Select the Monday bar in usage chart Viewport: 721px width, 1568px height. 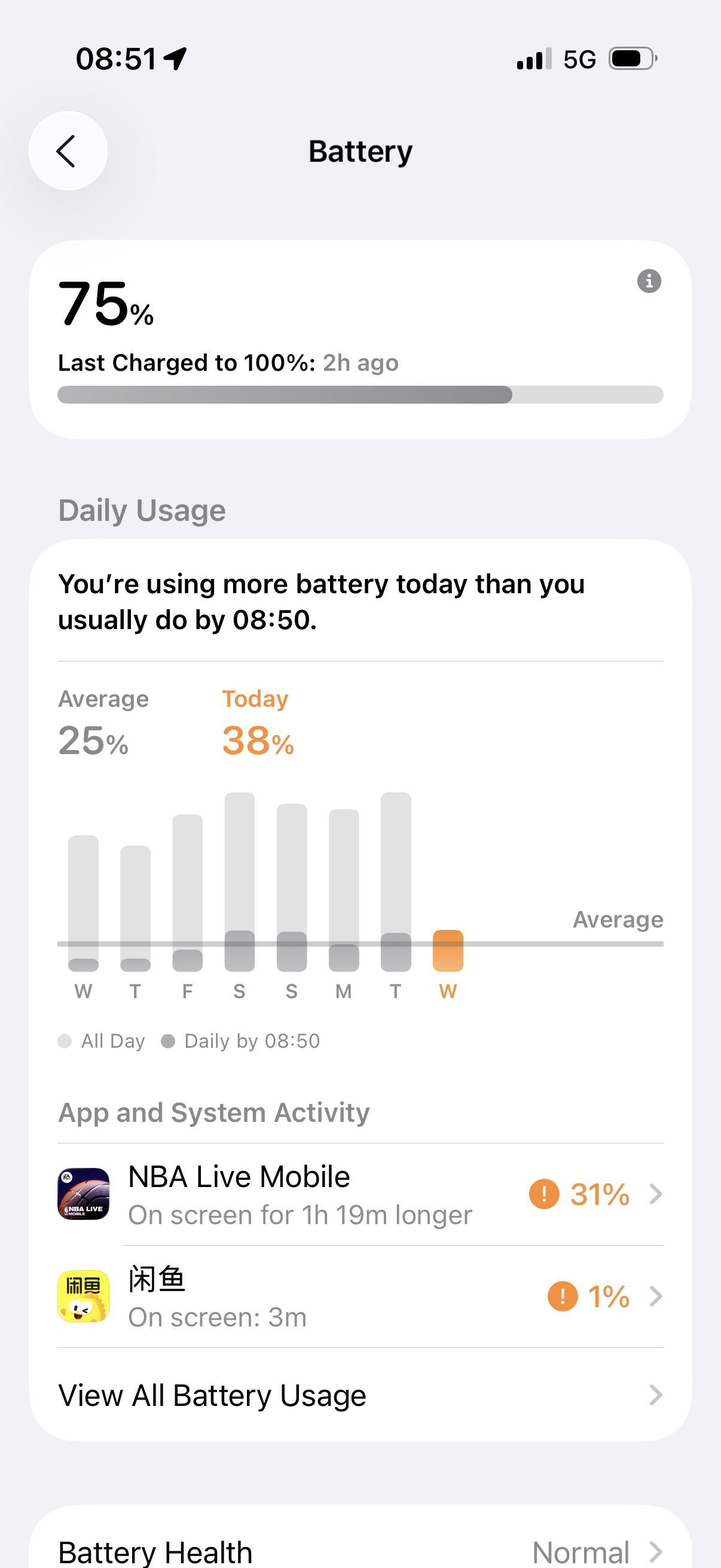tap(344, 890)
